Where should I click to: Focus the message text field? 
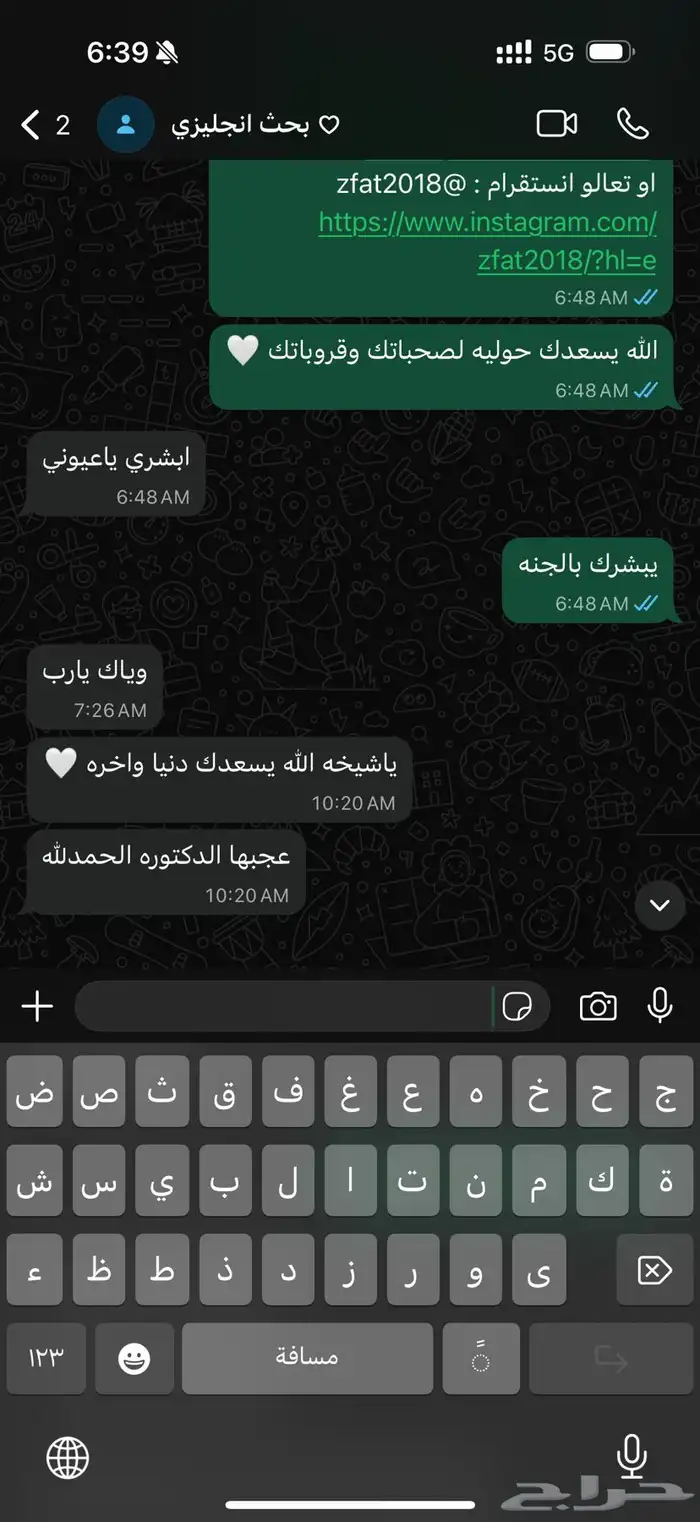point(285,1006)
